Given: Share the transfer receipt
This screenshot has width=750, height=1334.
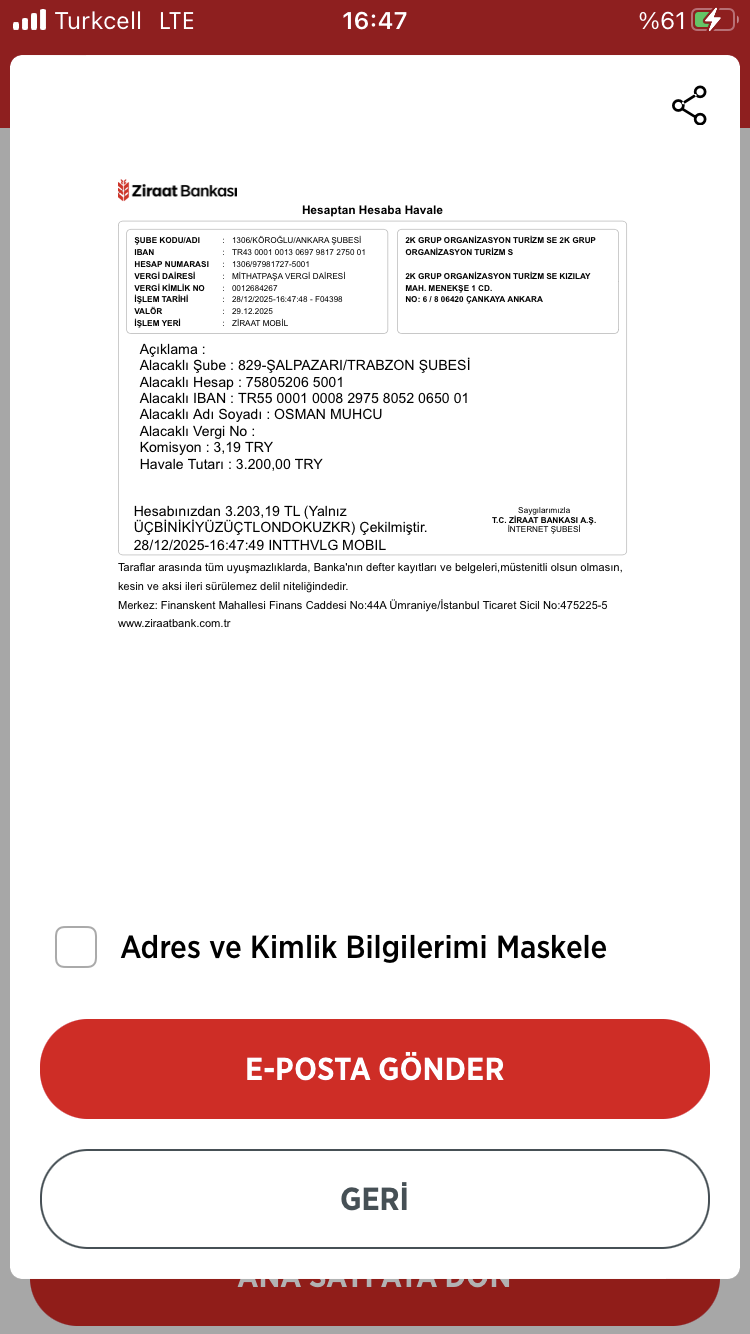Looking at the screenshot, I should (x=689, y=106).
